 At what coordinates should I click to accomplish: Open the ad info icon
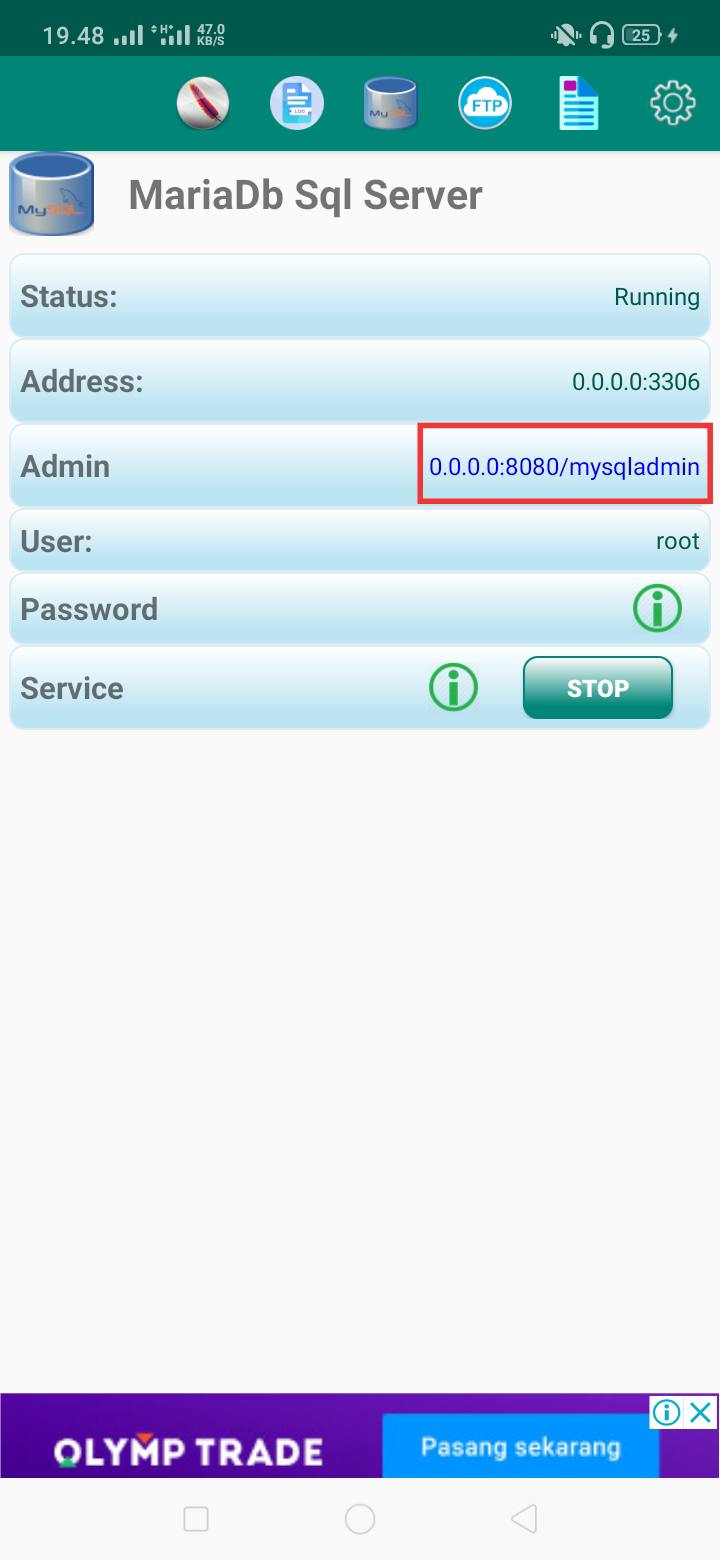tap(667, 1412)
